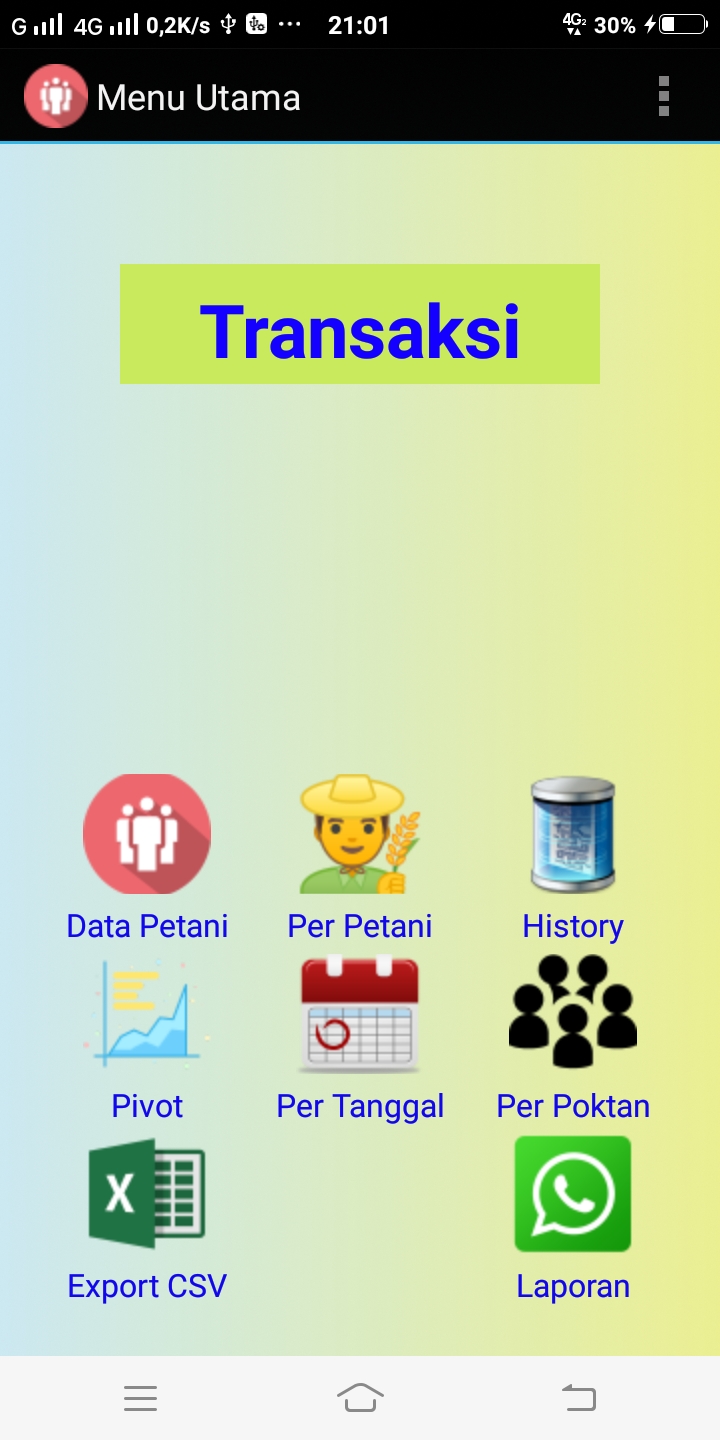Select the Per Tanggal calendar icon
Screen dimensions: 720x1440
click(x=360, y=1013)
